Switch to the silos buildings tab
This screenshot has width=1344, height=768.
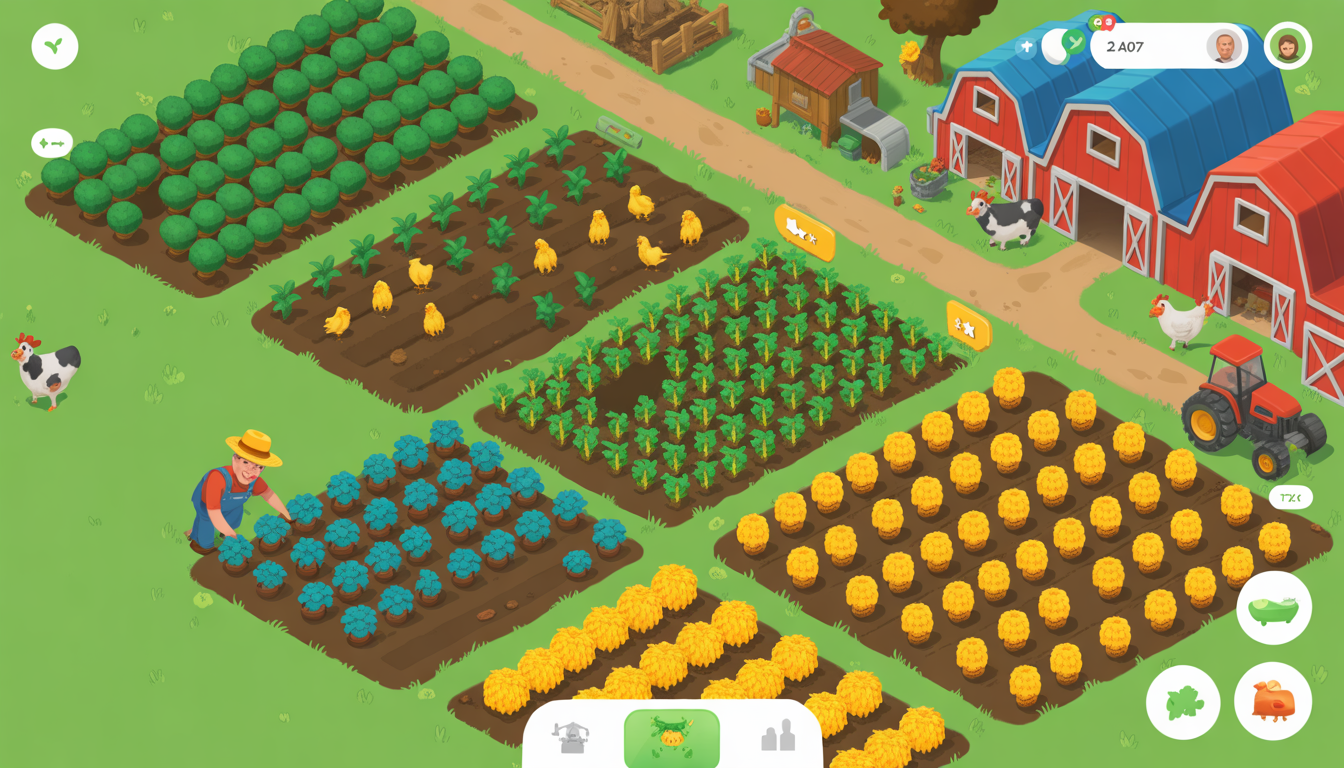pyautogui.click(x=777, y=738)
